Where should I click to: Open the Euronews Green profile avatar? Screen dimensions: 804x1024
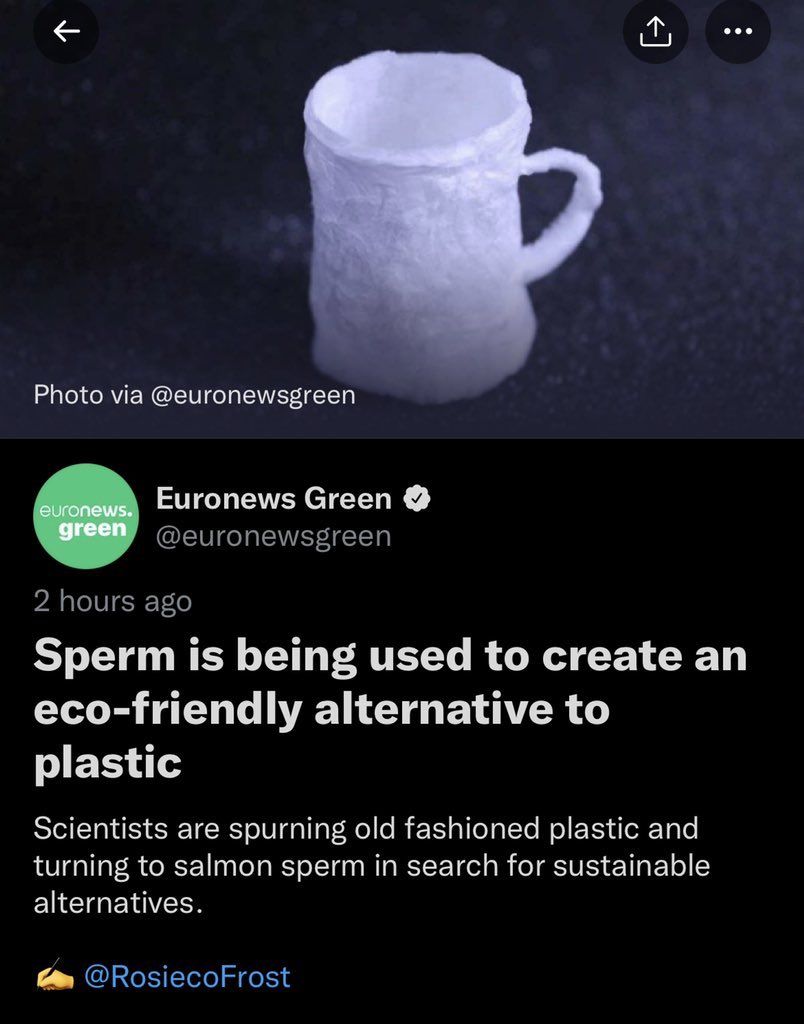click(85, 516)
